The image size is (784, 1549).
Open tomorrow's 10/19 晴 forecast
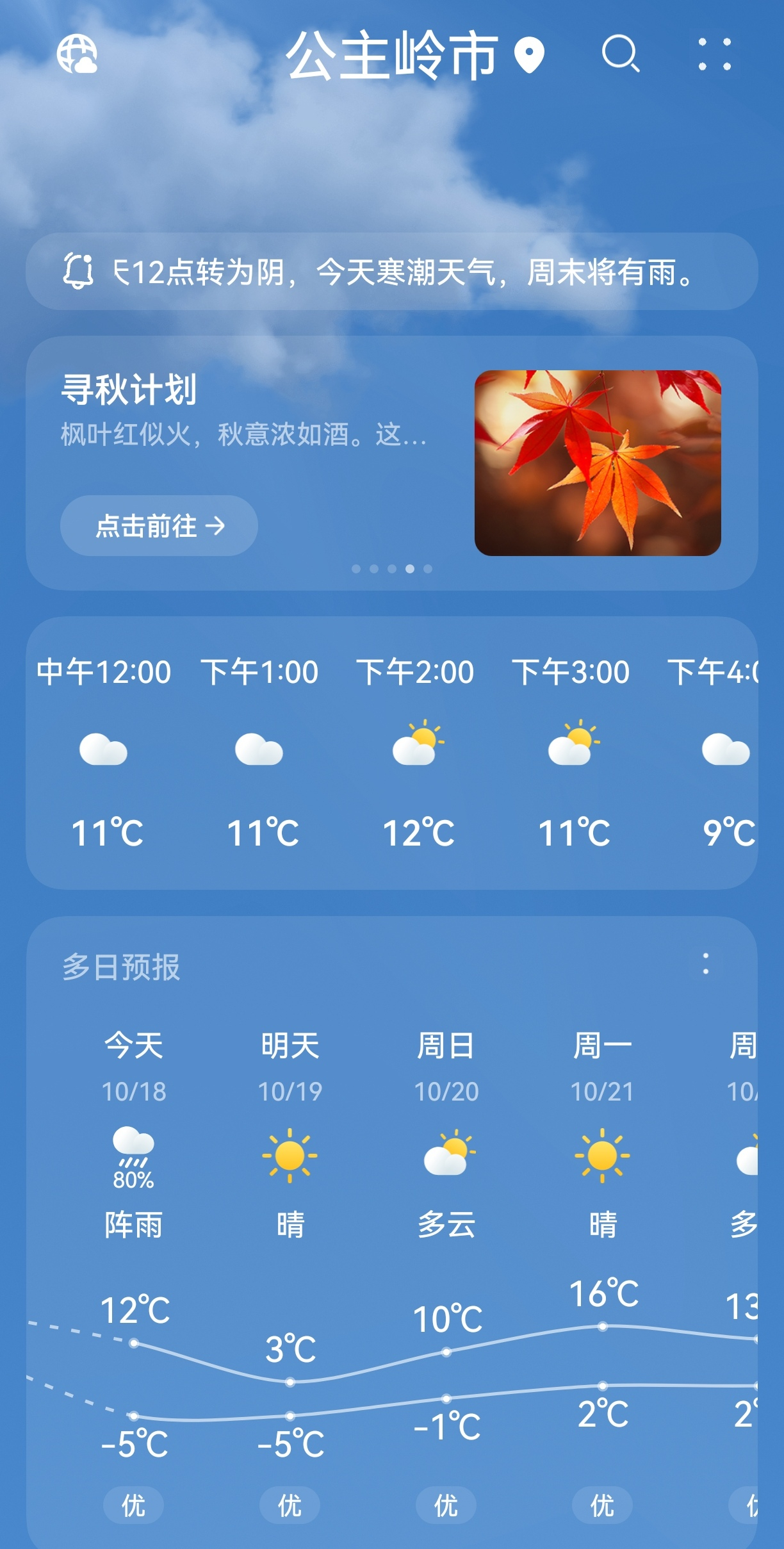pos(290,1134)
